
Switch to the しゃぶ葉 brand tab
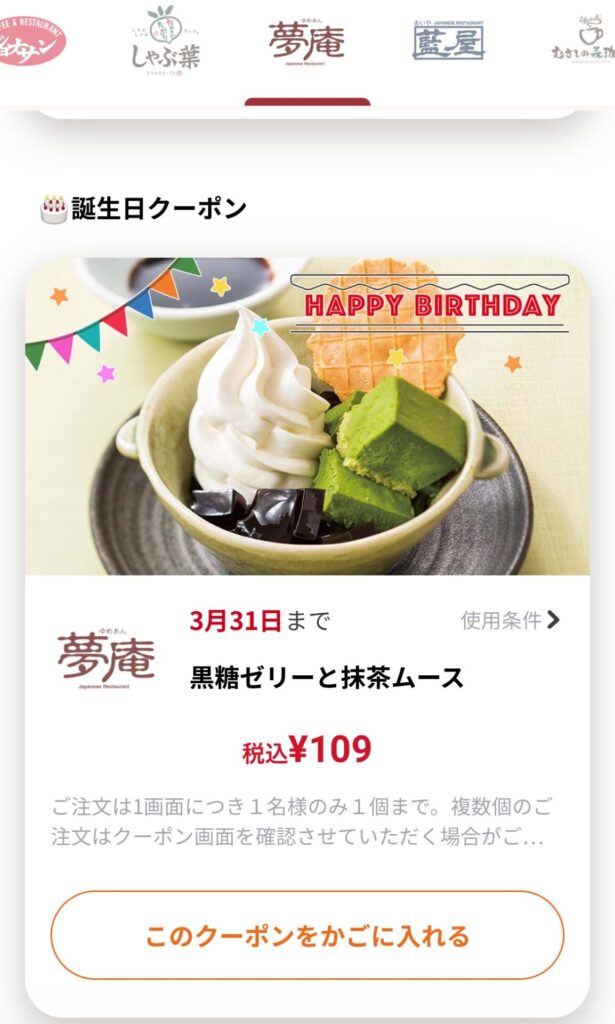[166, 40]
